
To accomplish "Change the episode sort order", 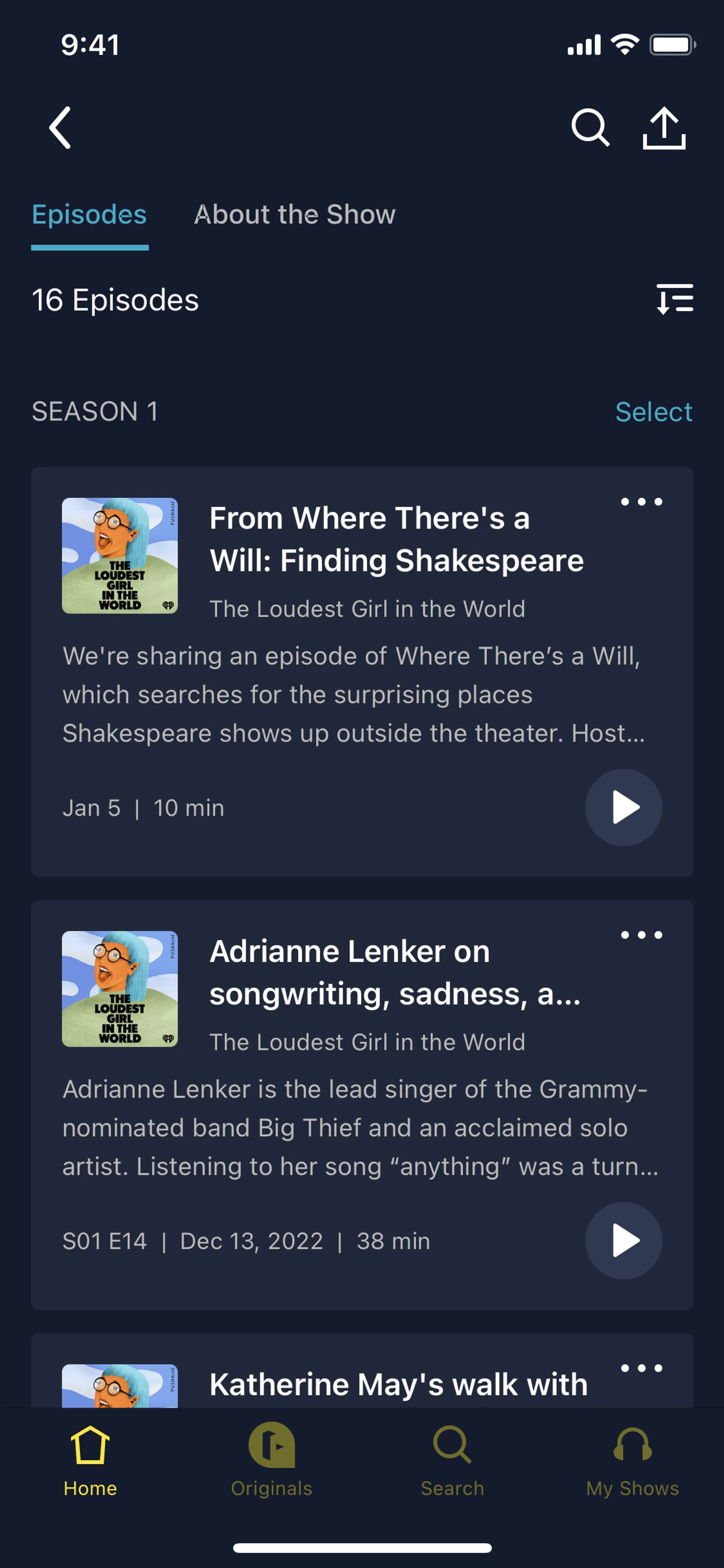I will (675, 299).
